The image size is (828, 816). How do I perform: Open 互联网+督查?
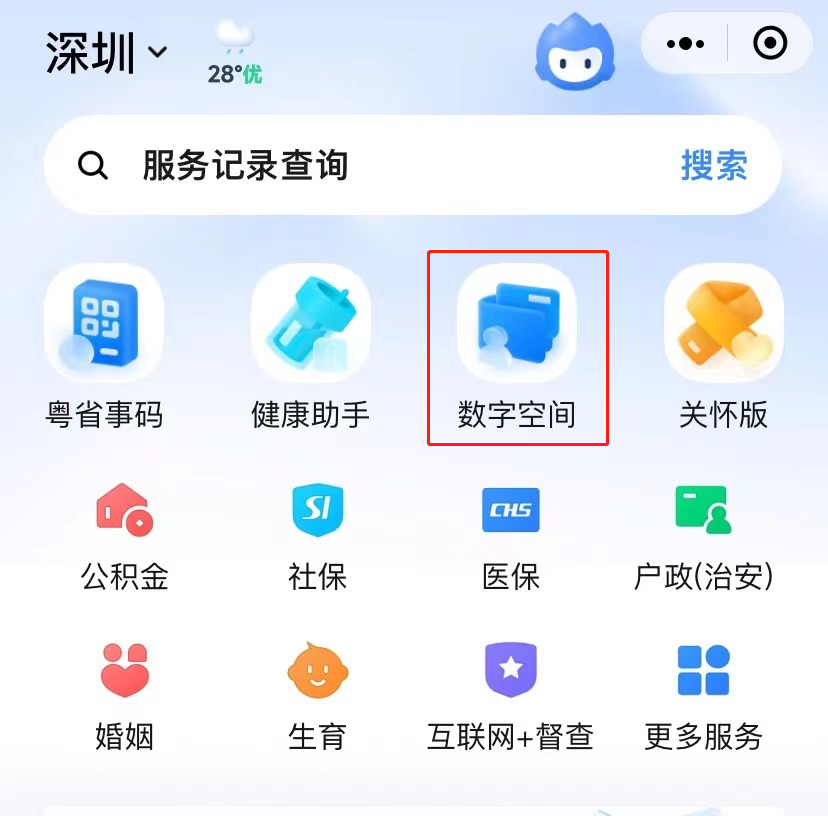click(511, 695)
